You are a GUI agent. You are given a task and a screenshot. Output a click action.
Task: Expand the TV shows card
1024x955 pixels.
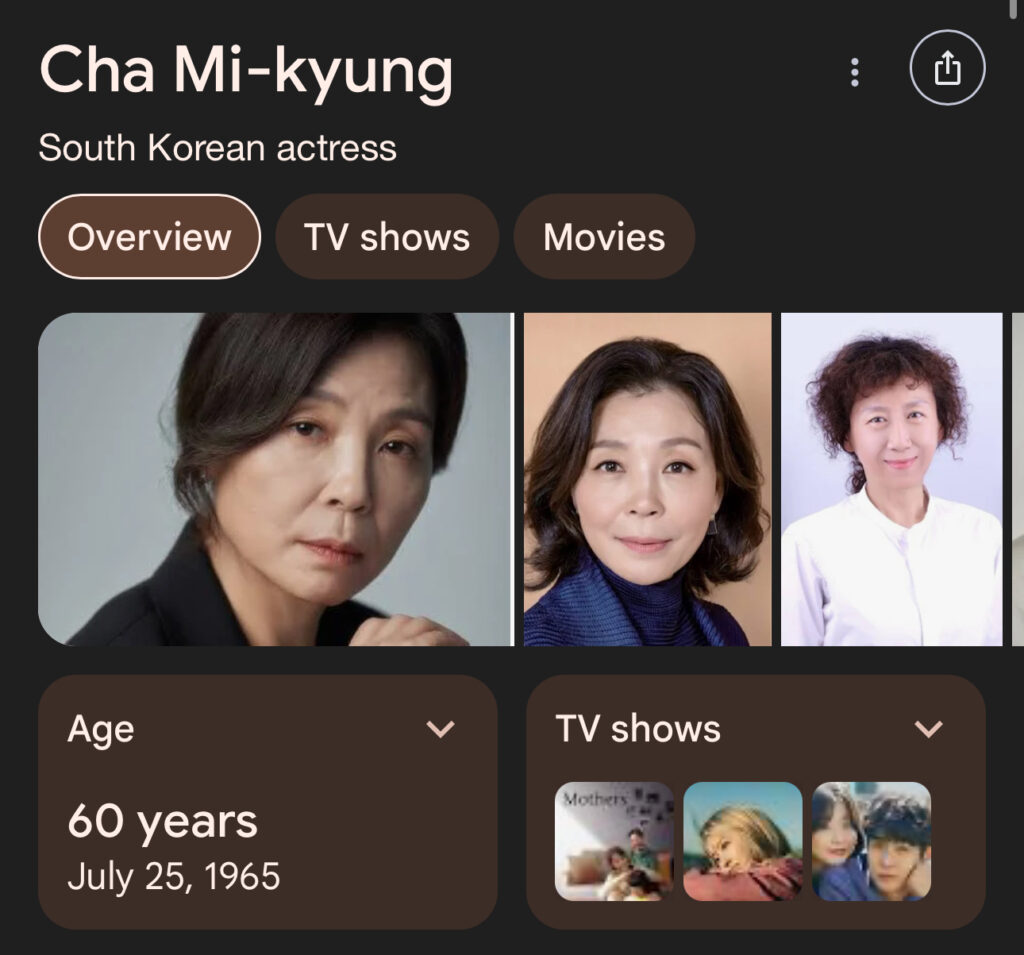tap(929, 729)
